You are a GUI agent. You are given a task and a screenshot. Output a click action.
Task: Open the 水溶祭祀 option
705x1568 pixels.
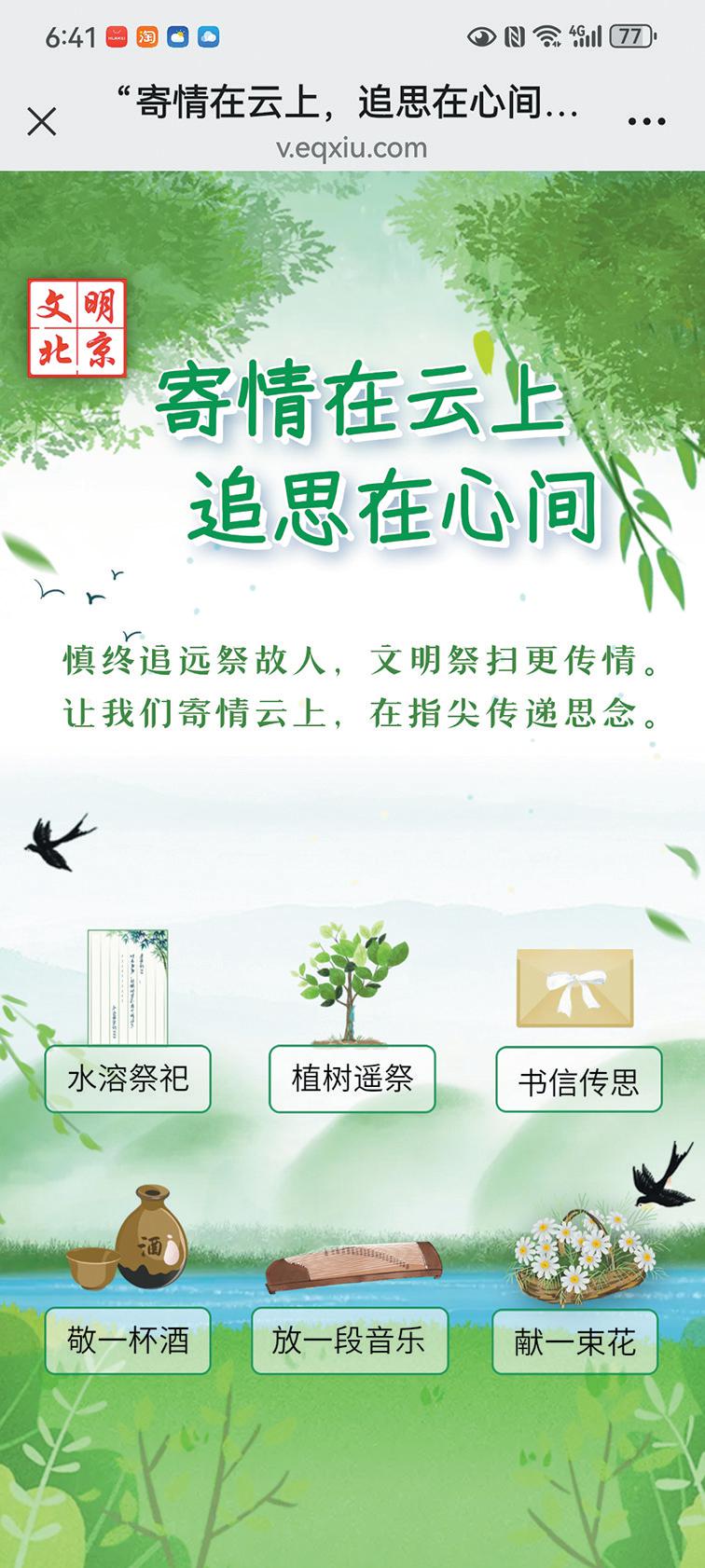tap(128, 1079)
